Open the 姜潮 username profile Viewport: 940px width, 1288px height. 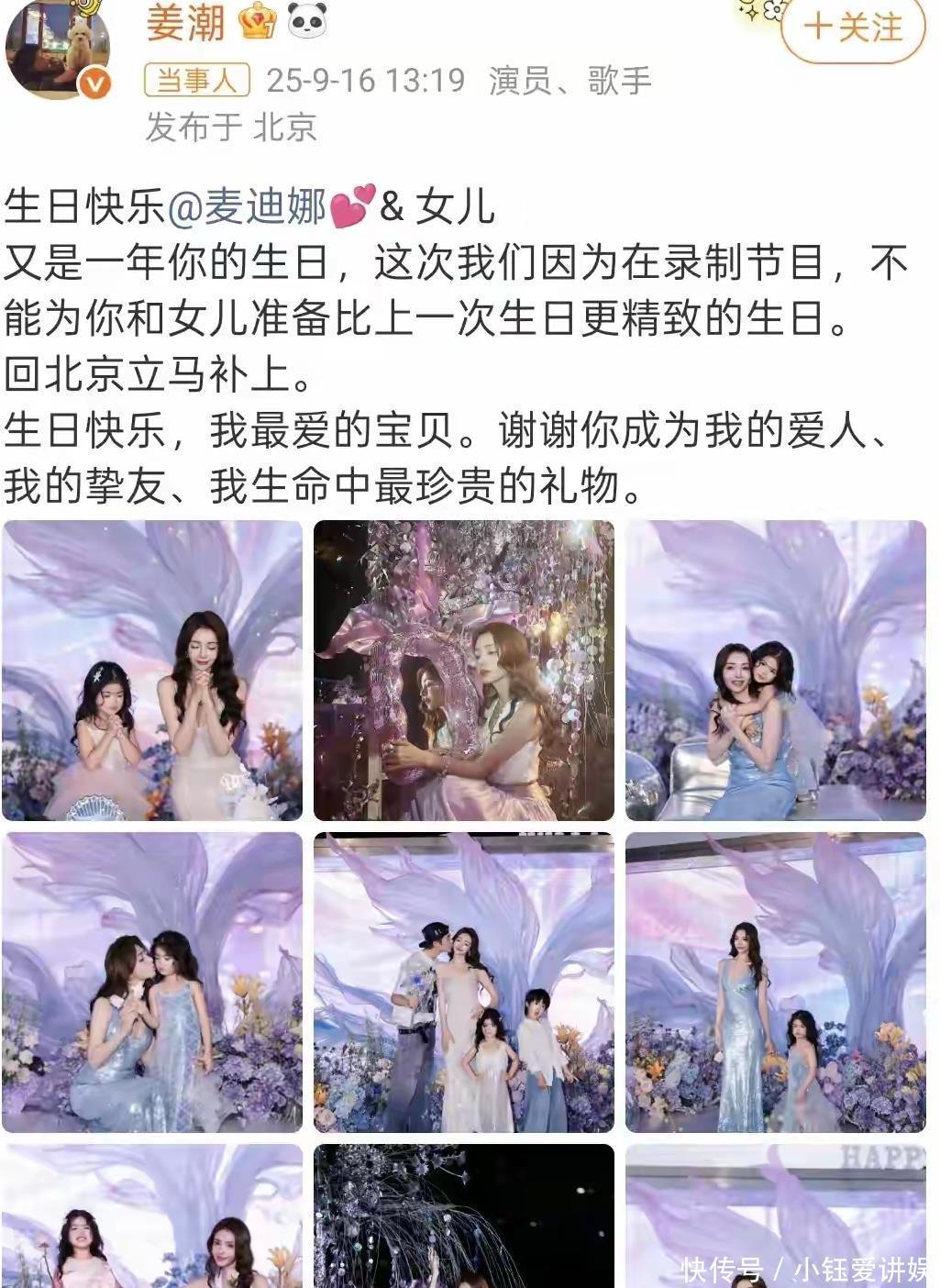[x=185, y=22]
